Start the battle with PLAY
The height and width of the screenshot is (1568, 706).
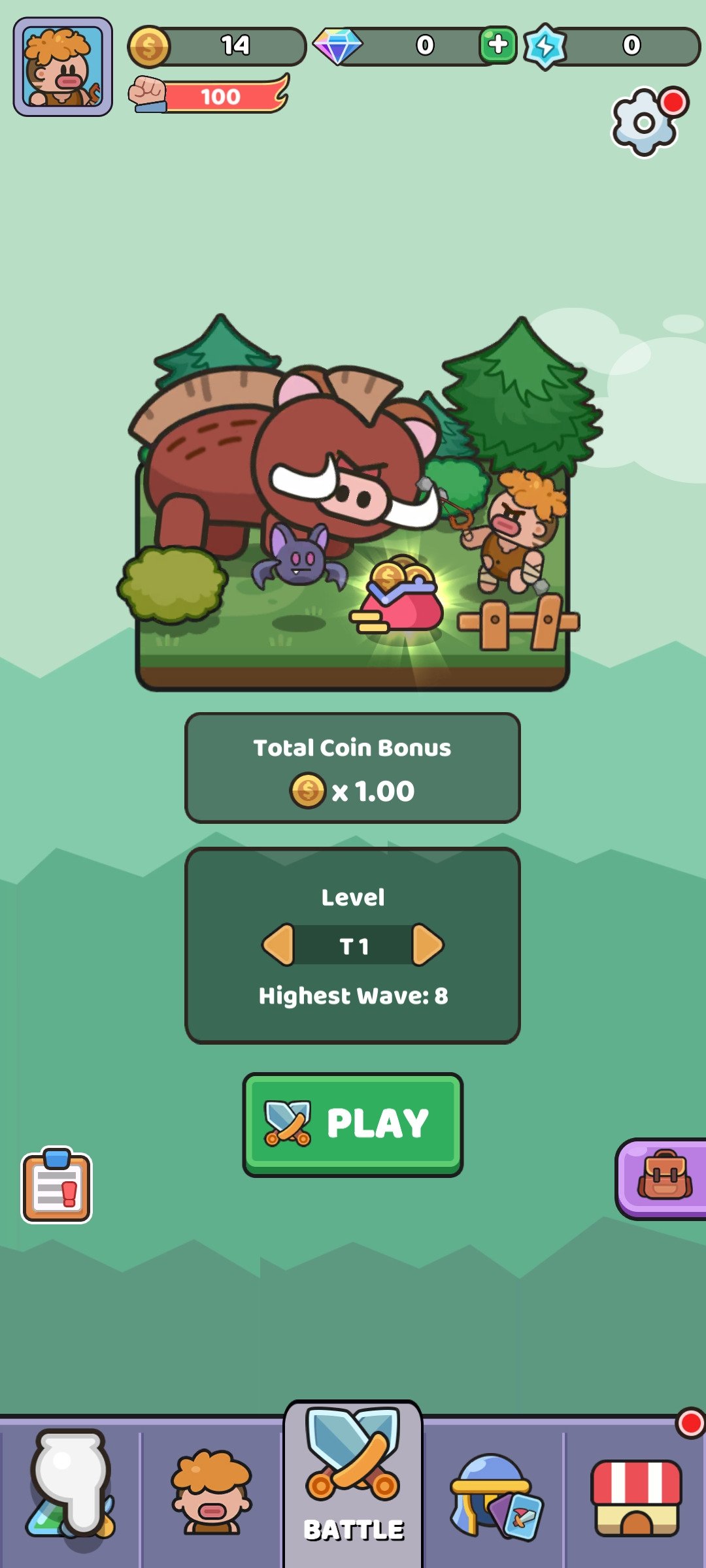[x=353, y=1124]
